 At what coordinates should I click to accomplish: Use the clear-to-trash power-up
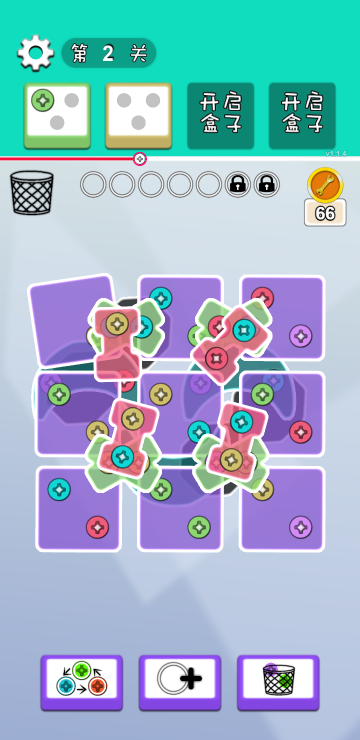(278, 682)
